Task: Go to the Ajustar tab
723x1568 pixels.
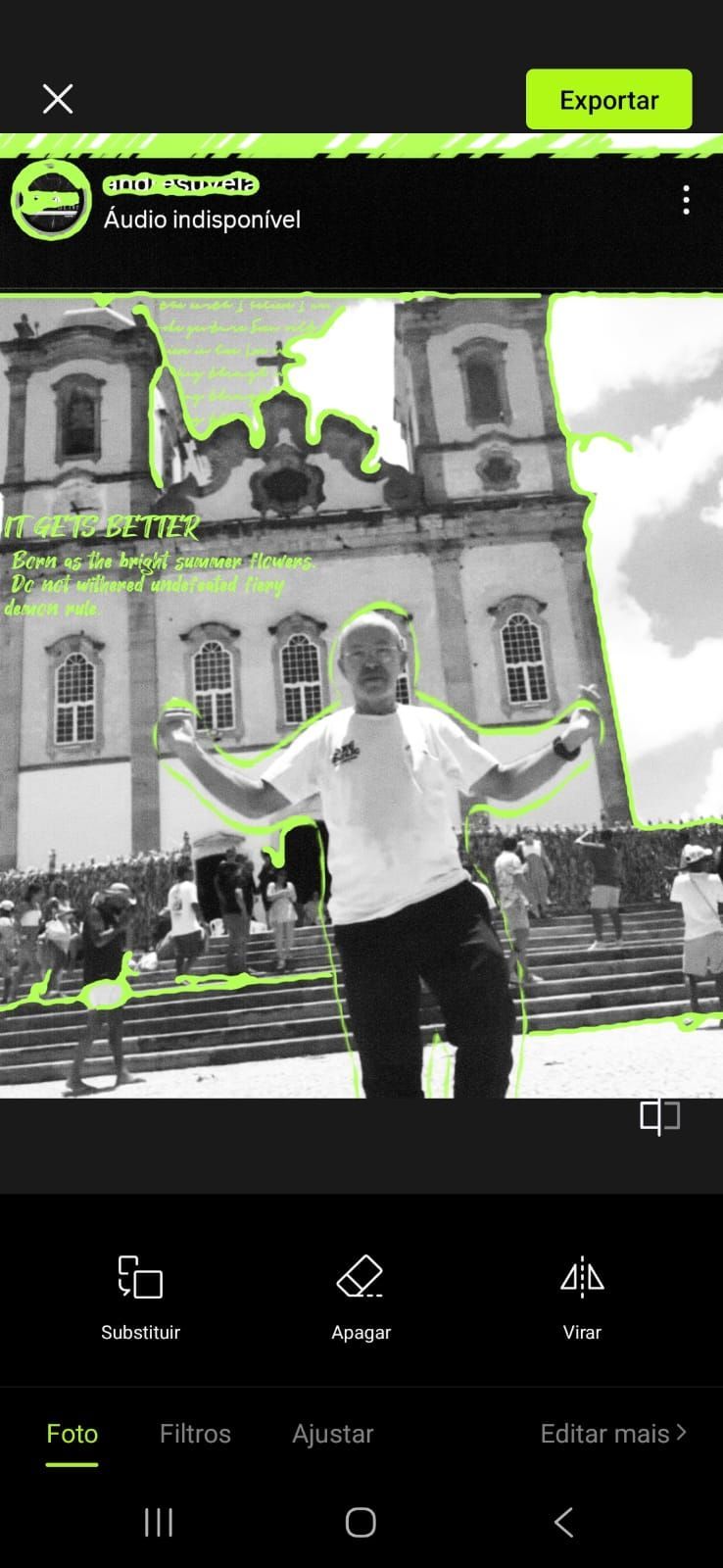Action: point(333,1434)
